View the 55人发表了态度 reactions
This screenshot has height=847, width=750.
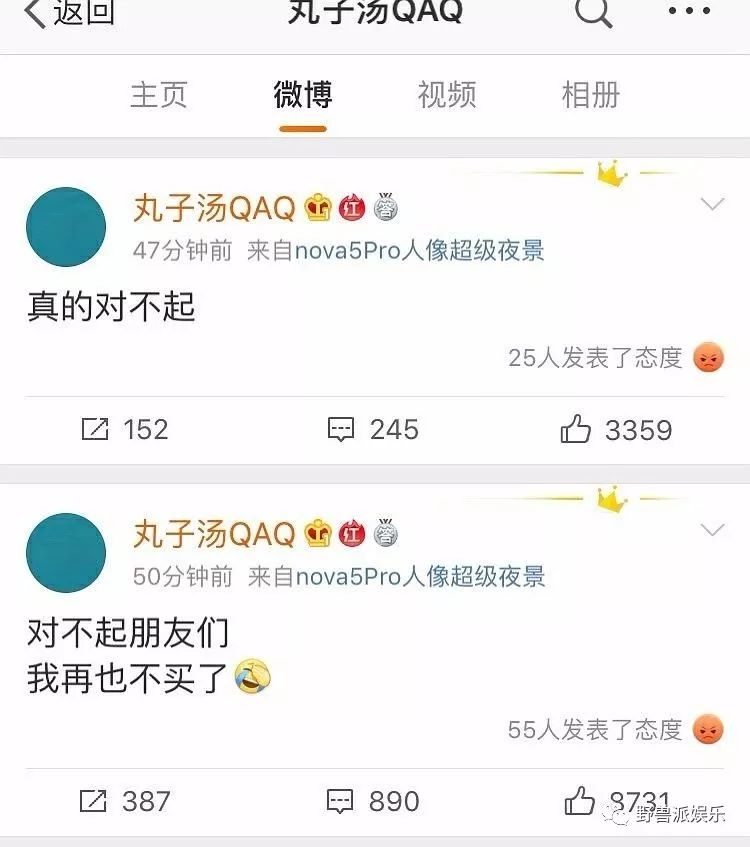[614, 729]
